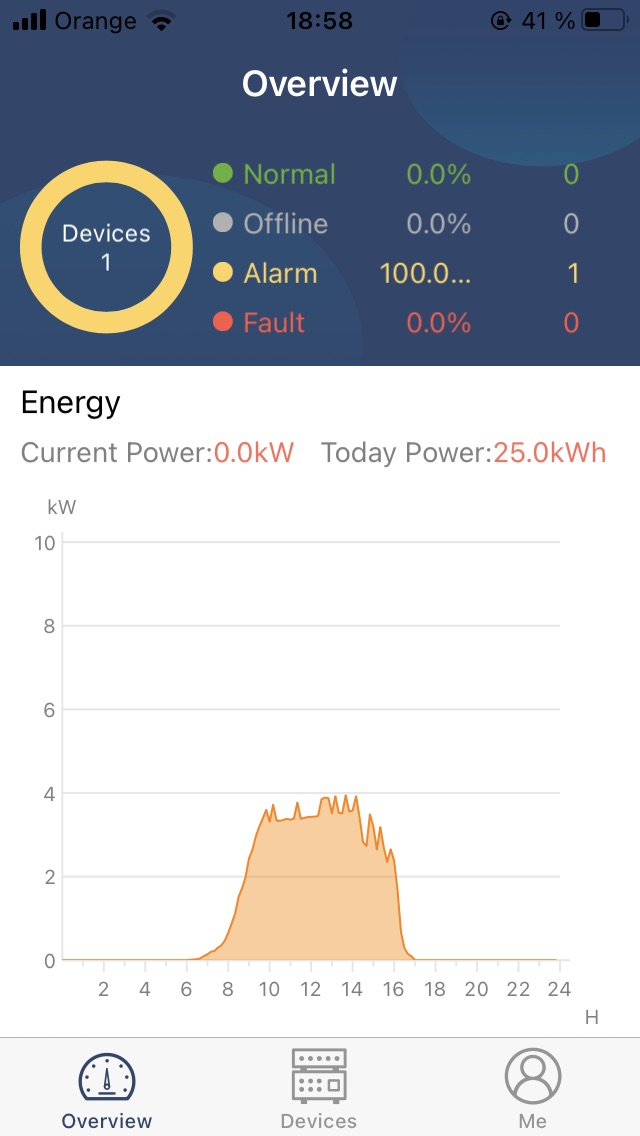
Task: View the Normal devices row
Action: pos(396,174)
